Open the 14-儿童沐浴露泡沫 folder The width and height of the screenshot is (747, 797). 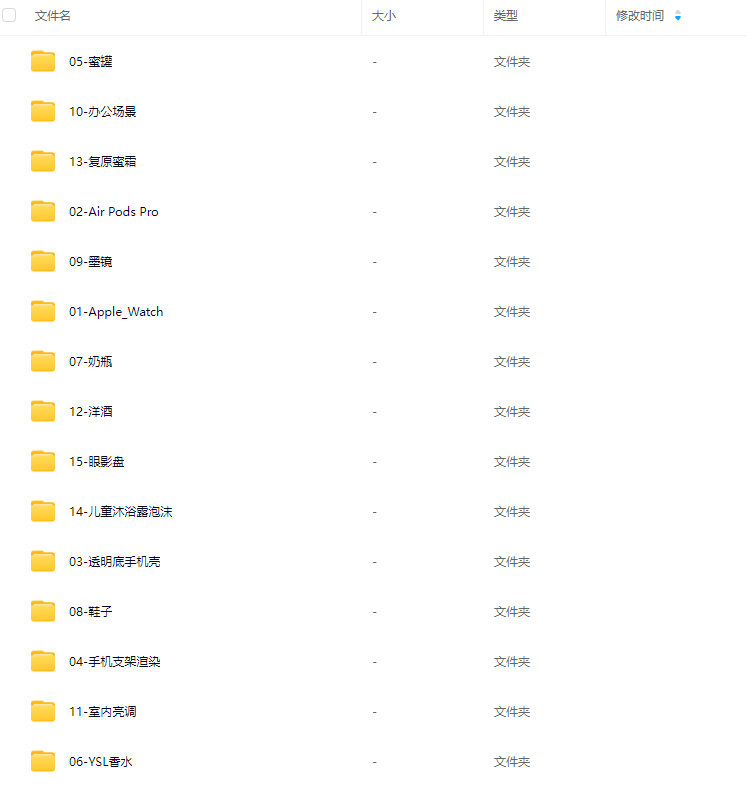coord(120,512)
